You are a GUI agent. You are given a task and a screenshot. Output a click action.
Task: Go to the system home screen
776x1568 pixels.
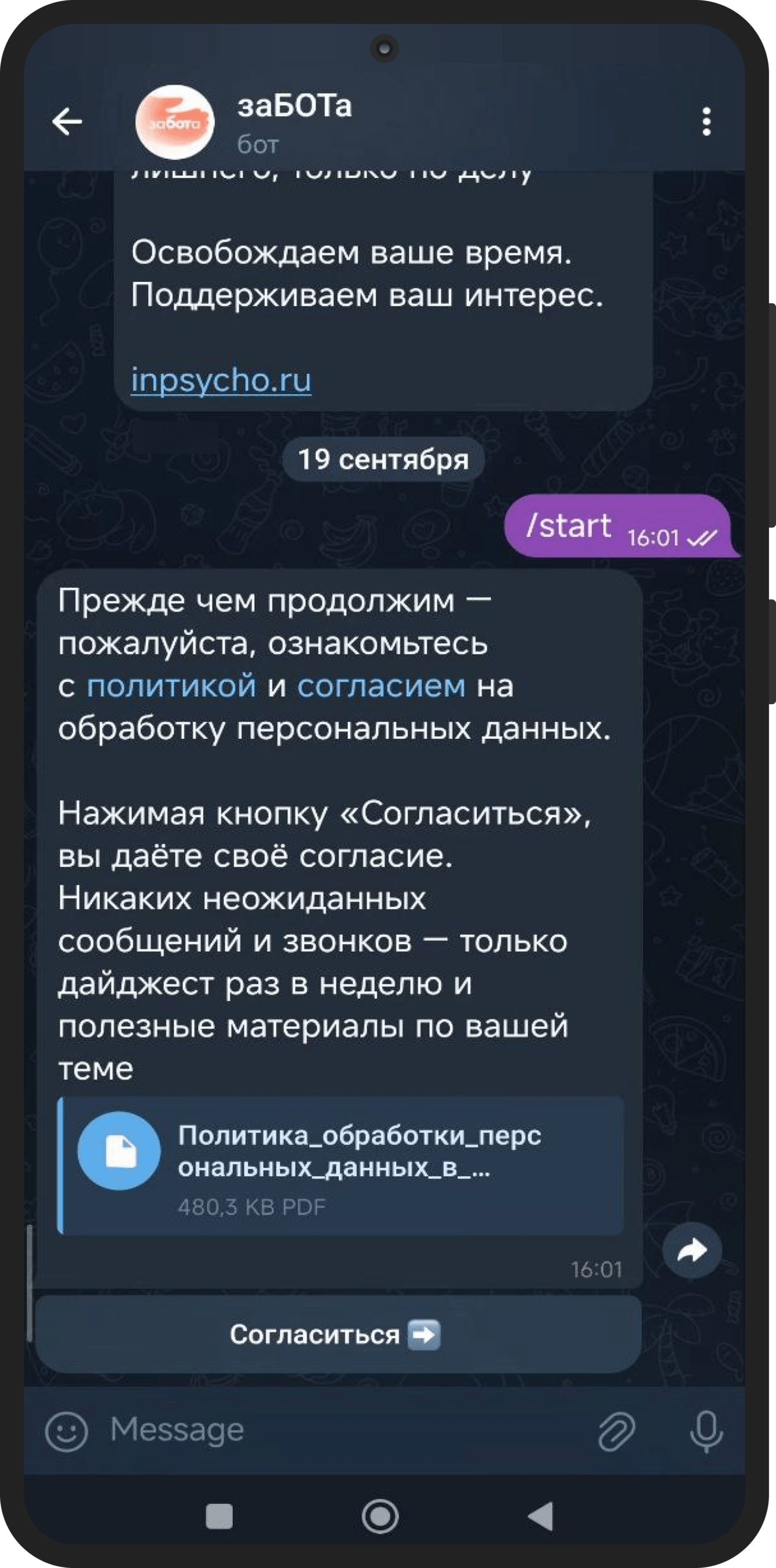pyautogui.click(x=380, y=1516)
